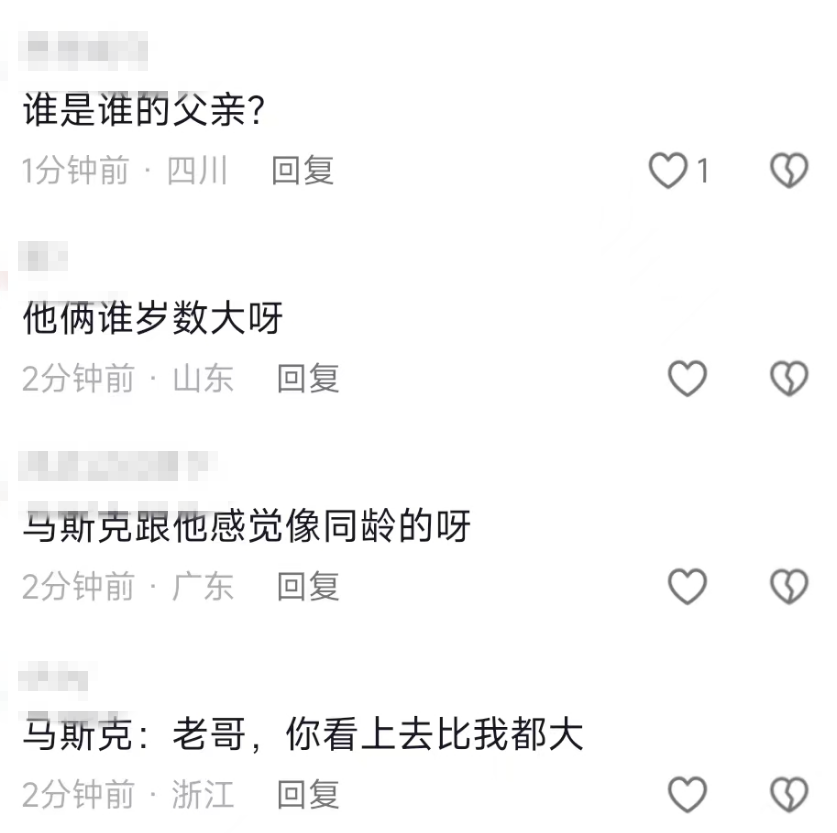This screenshot has height=833, width=837.
Task: Like the comment "他俩谁岁数大呀"
Action: coord(687,378)
